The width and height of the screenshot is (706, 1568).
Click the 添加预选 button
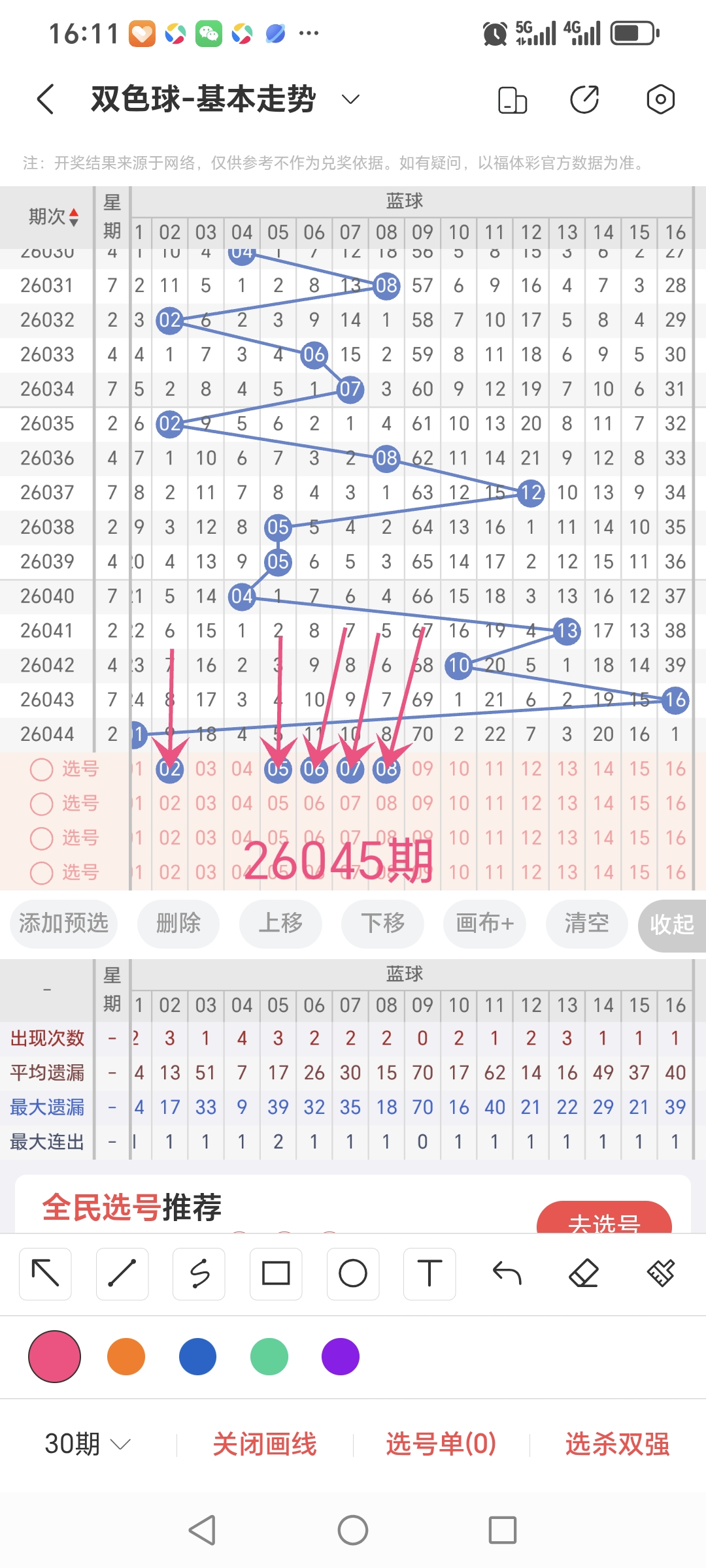click(x=63, y=924)
